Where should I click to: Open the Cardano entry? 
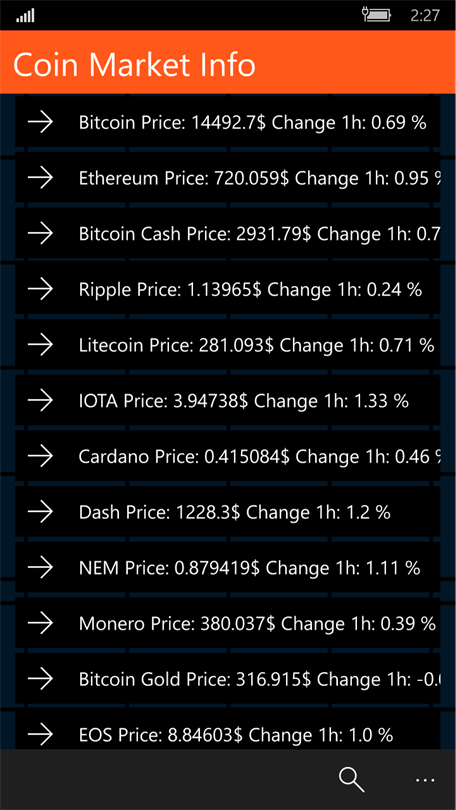228,457
